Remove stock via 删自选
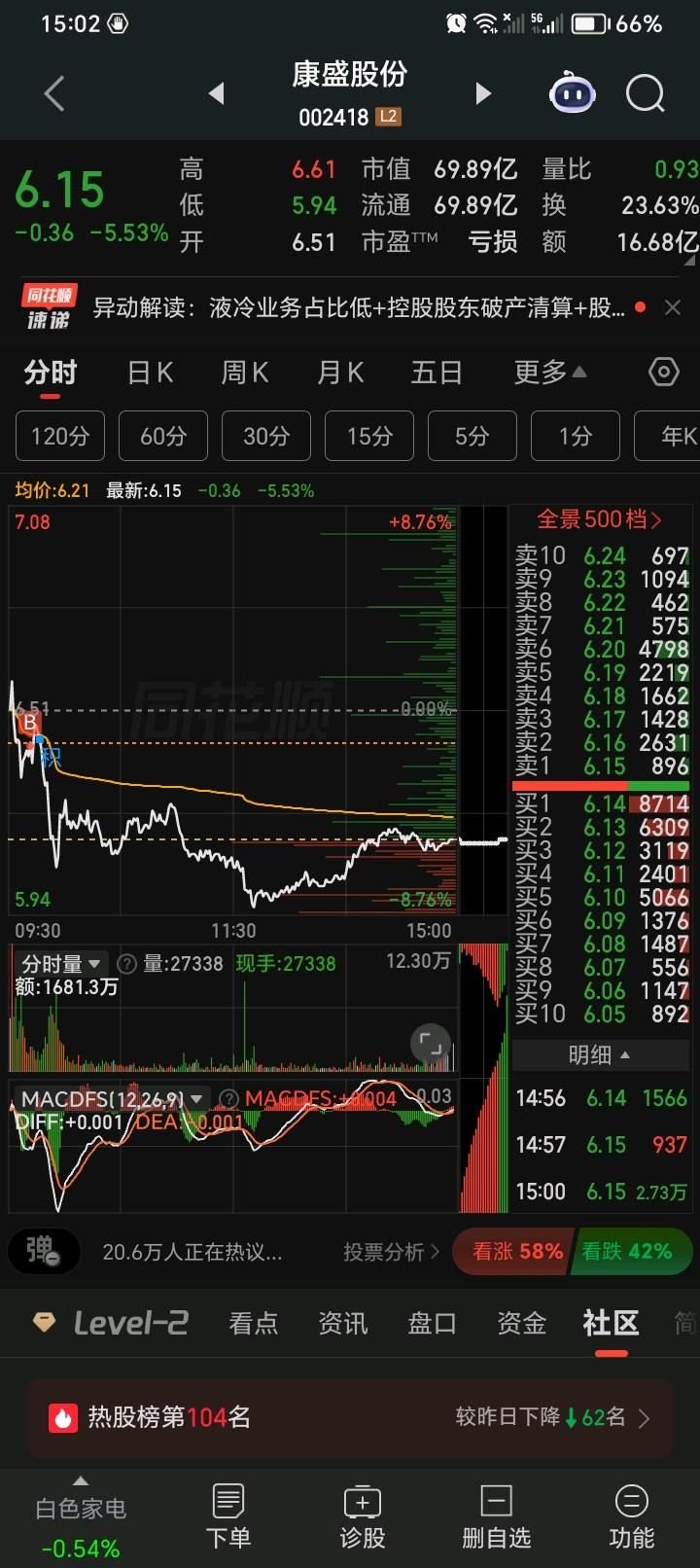Image resolution: width=700 pixels, height=1568 pixels. 496,1515
